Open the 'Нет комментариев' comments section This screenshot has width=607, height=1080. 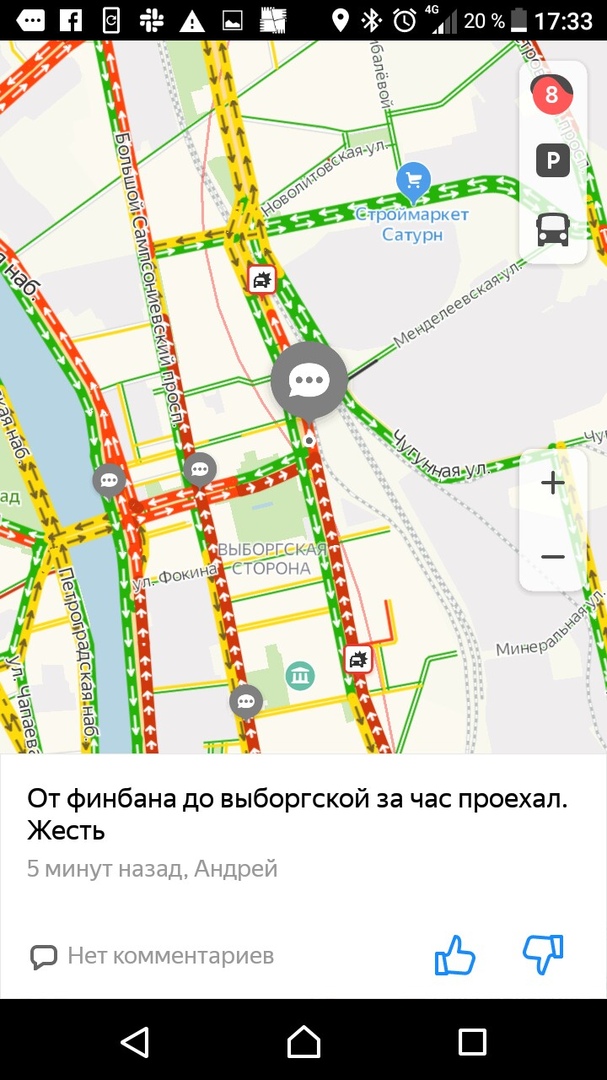[151, 956]
